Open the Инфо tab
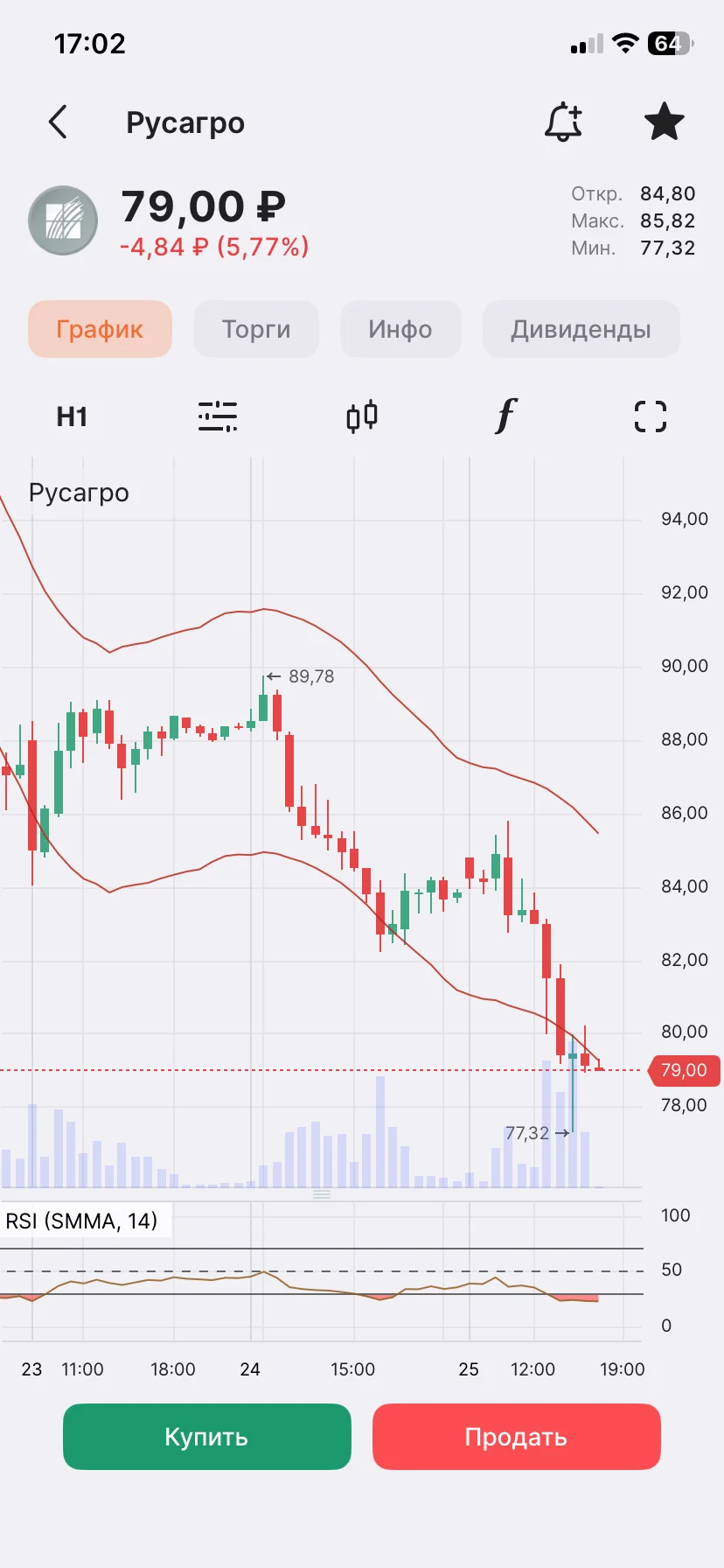The height and width of the screenshot is (1568, 724). (x=400, y=329)
